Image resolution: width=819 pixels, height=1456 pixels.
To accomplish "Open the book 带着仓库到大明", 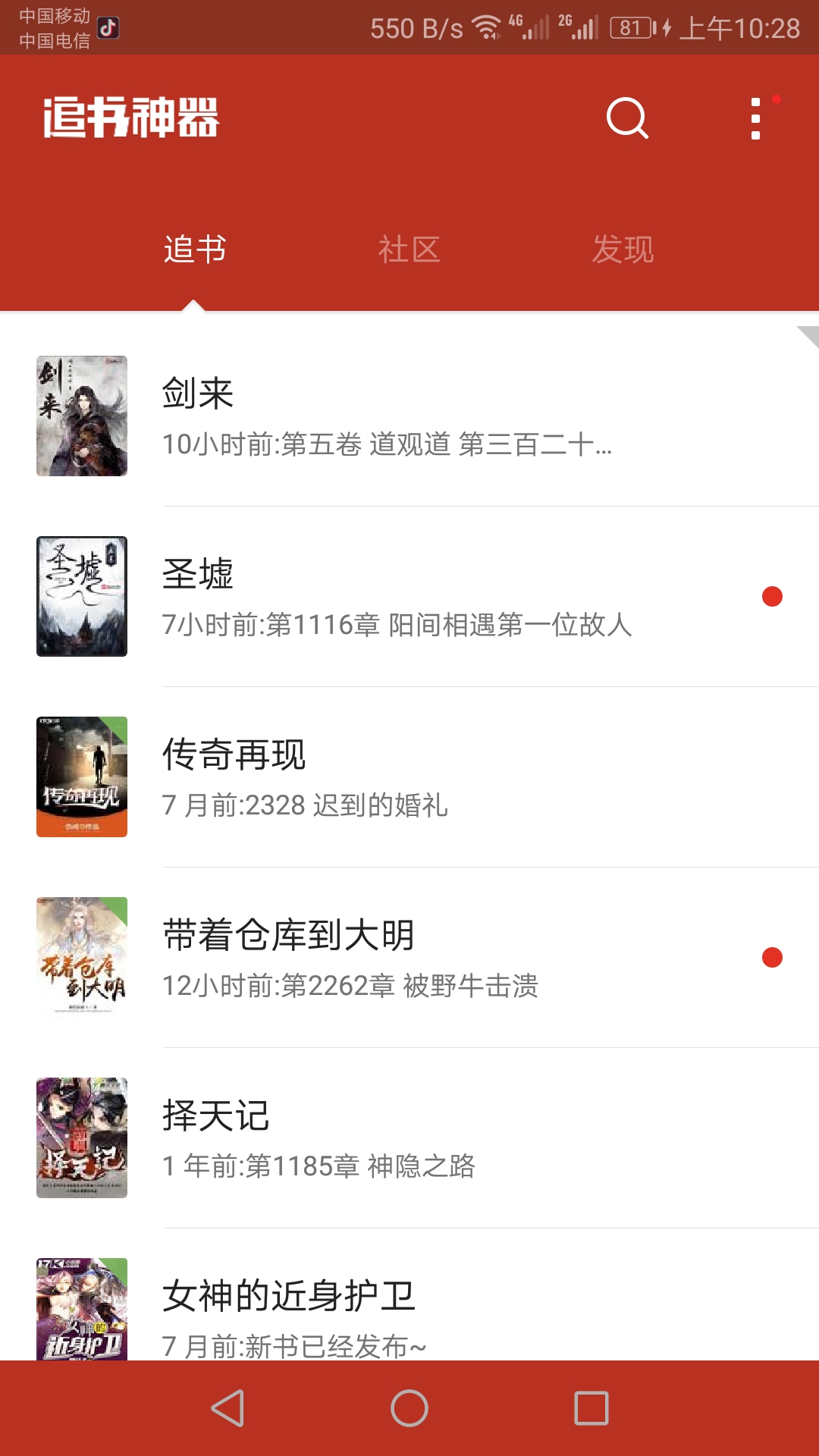I will pyautogui.click(x=409, y=958).
